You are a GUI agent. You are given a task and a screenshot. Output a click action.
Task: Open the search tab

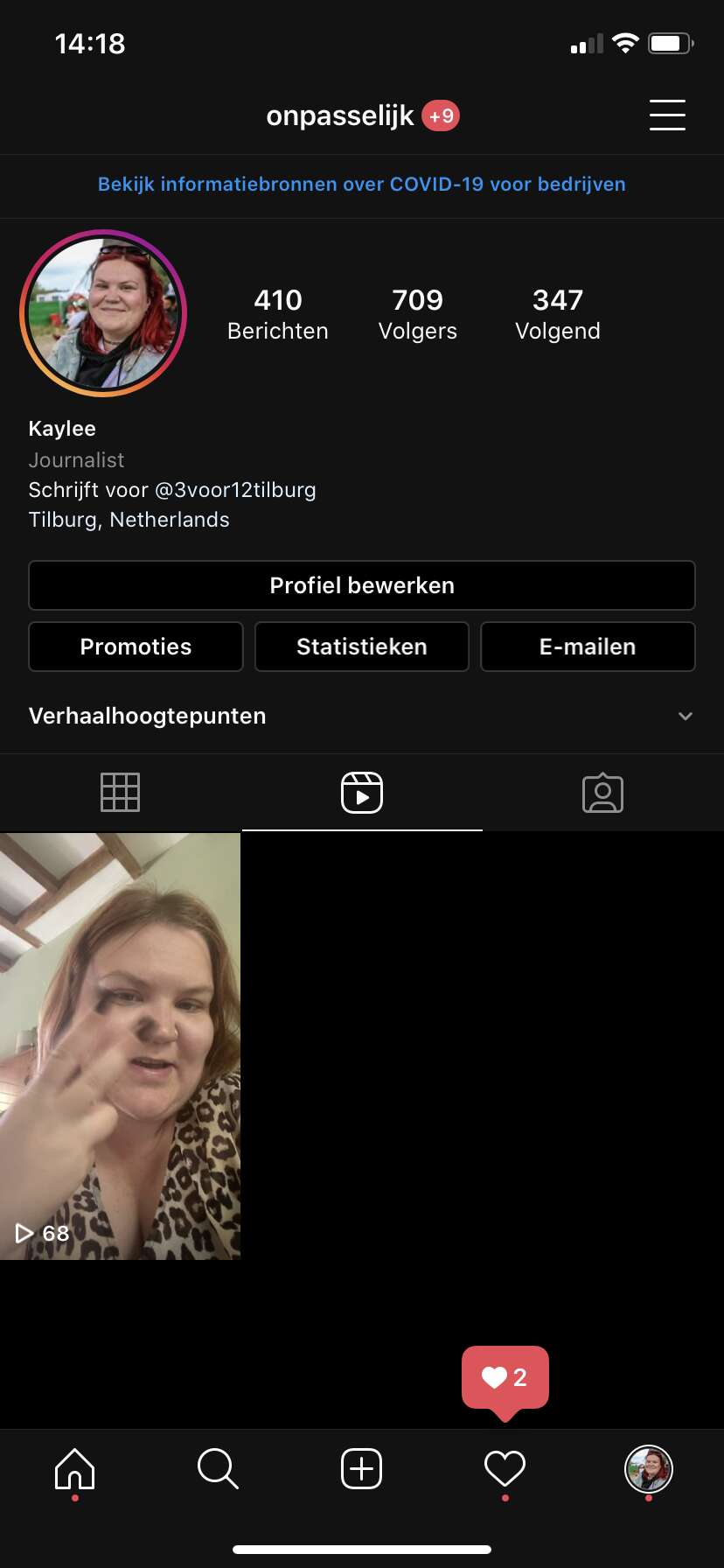click(218, 1469)
